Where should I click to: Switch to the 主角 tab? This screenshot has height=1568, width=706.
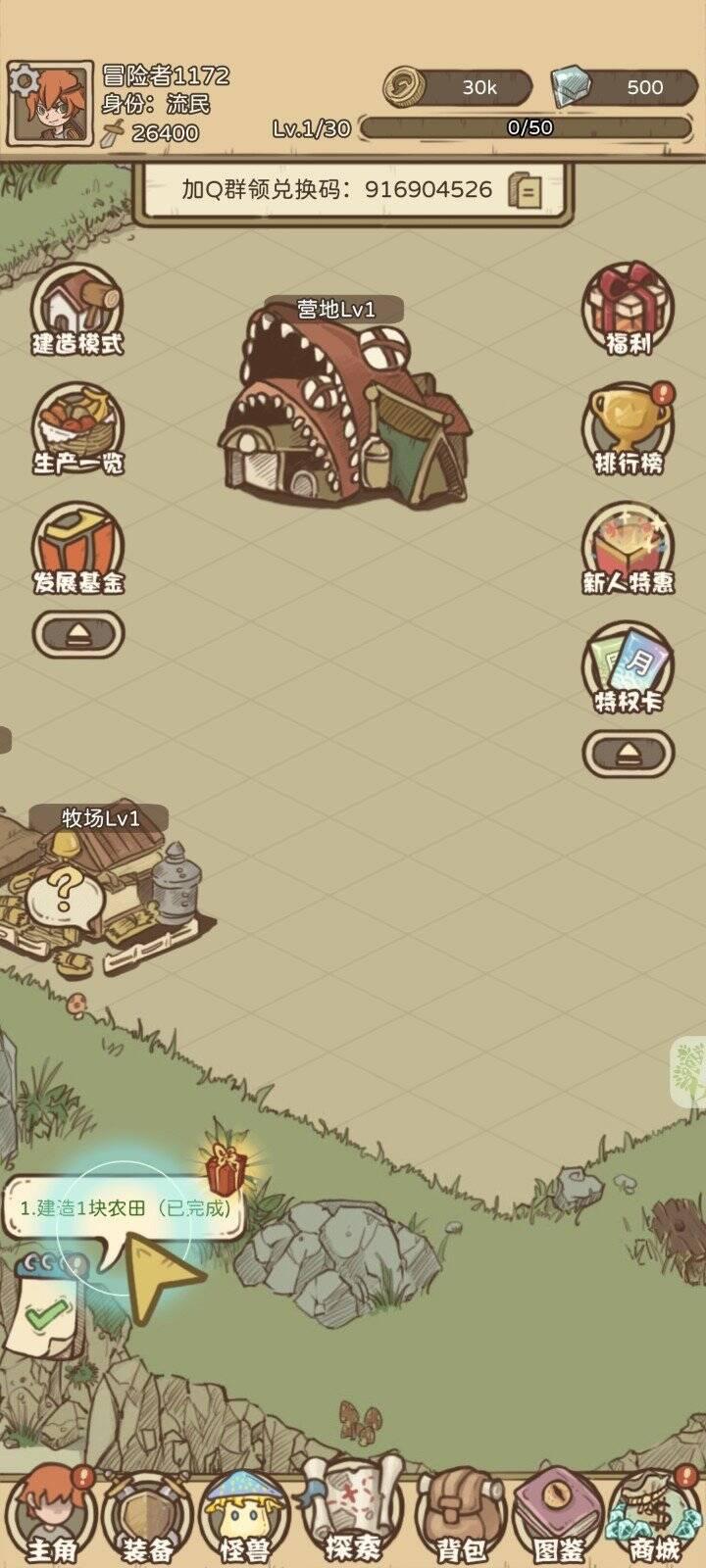51,1517
